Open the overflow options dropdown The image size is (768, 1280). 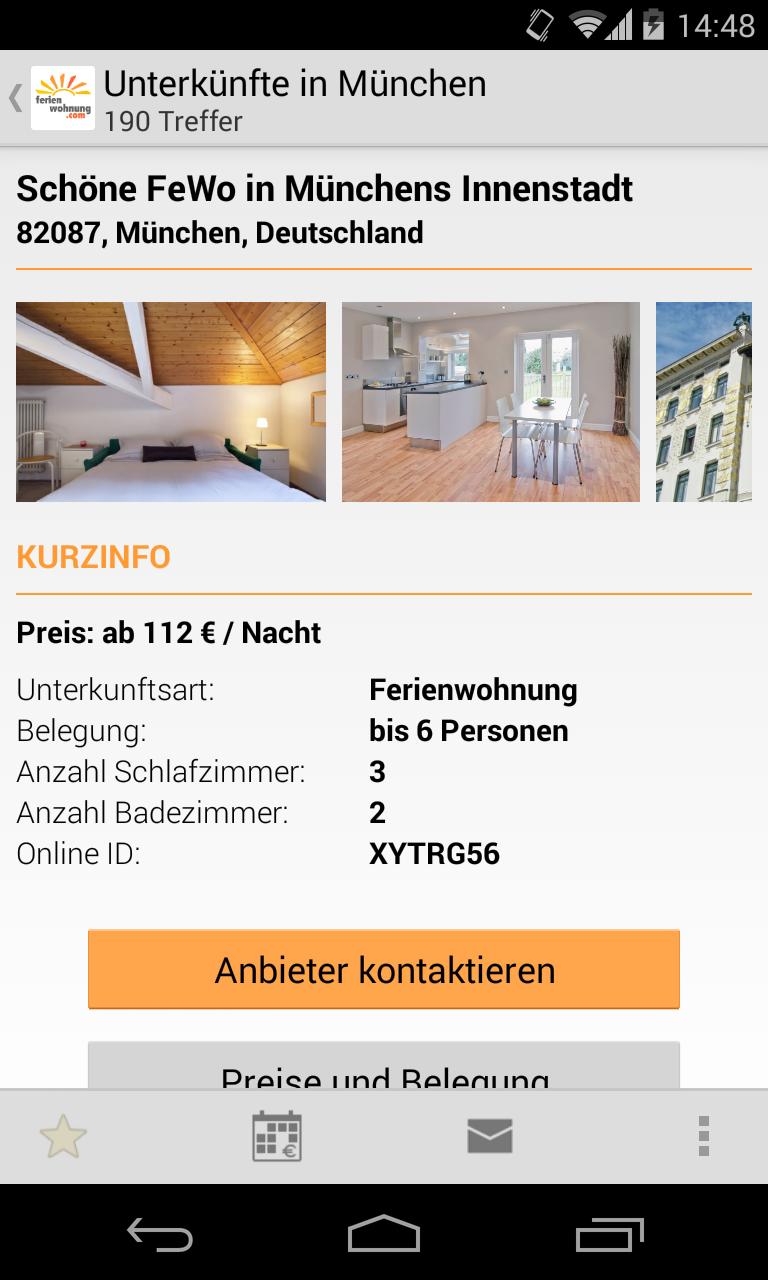704,1136
